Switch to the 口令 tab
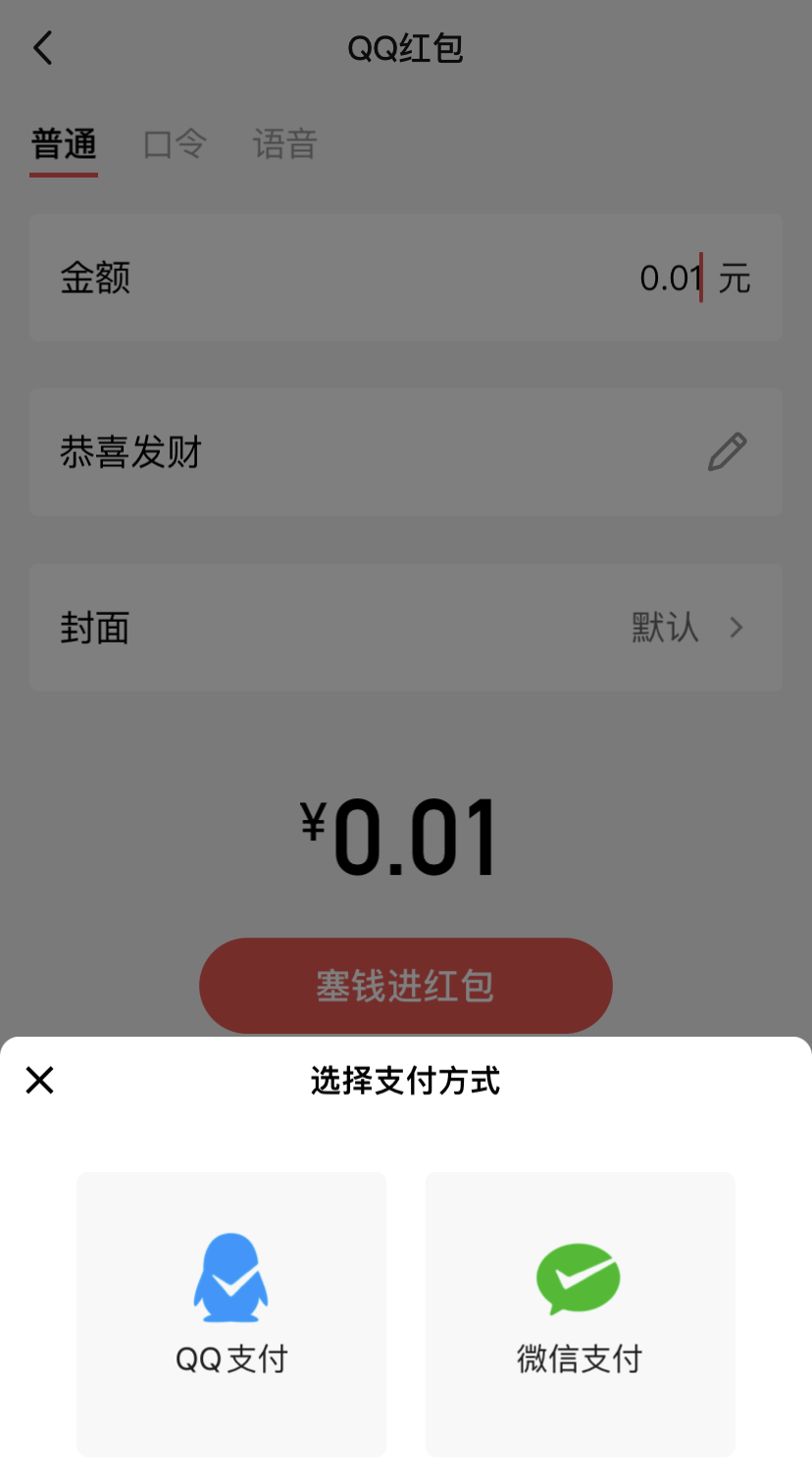The image size is (812, 1481). 173,143
